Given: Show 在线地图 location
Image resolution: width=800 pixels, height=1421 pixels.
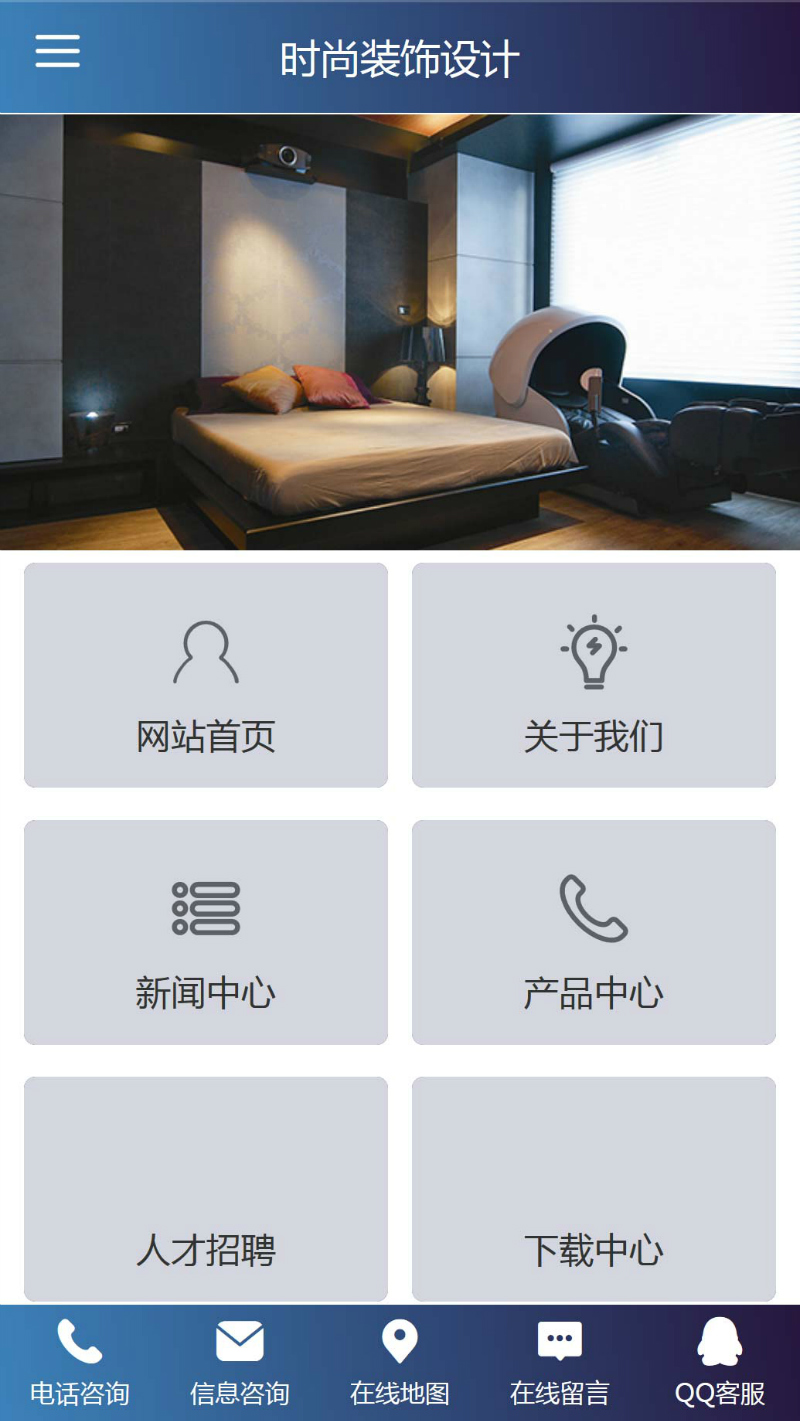Looking at the screenshot, I should tap(400, 1362).
